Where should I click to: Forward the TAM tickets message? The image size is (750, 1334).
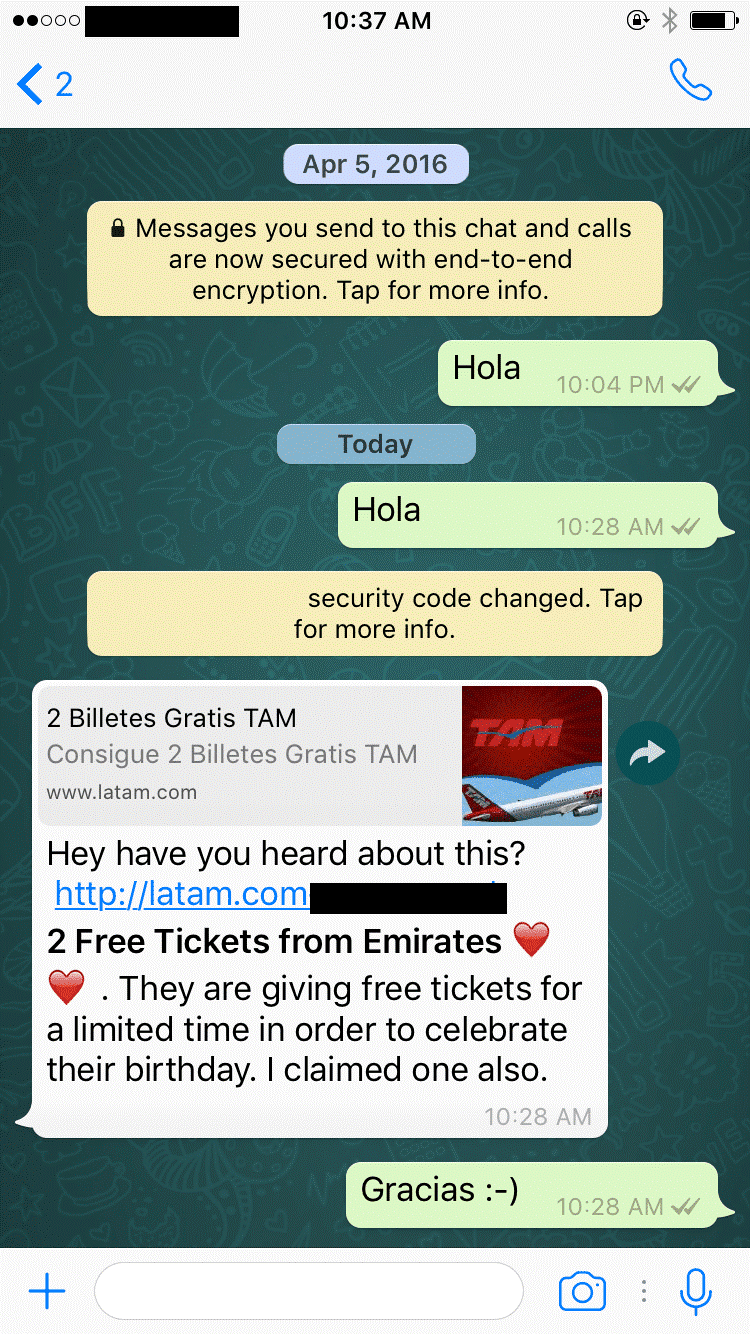(x=647, y=754)
